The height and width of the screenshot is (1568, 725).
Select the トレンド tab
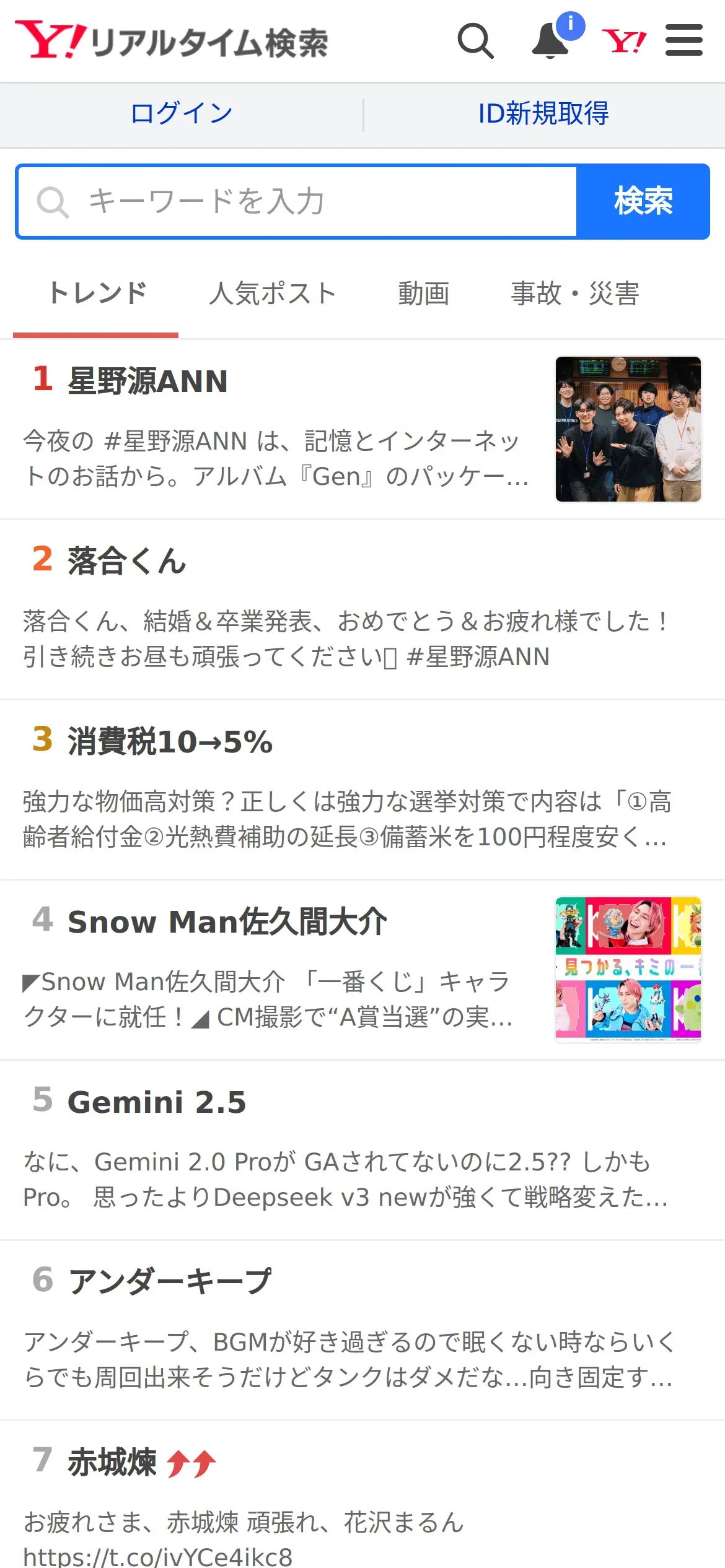click(x=97, y=294)
